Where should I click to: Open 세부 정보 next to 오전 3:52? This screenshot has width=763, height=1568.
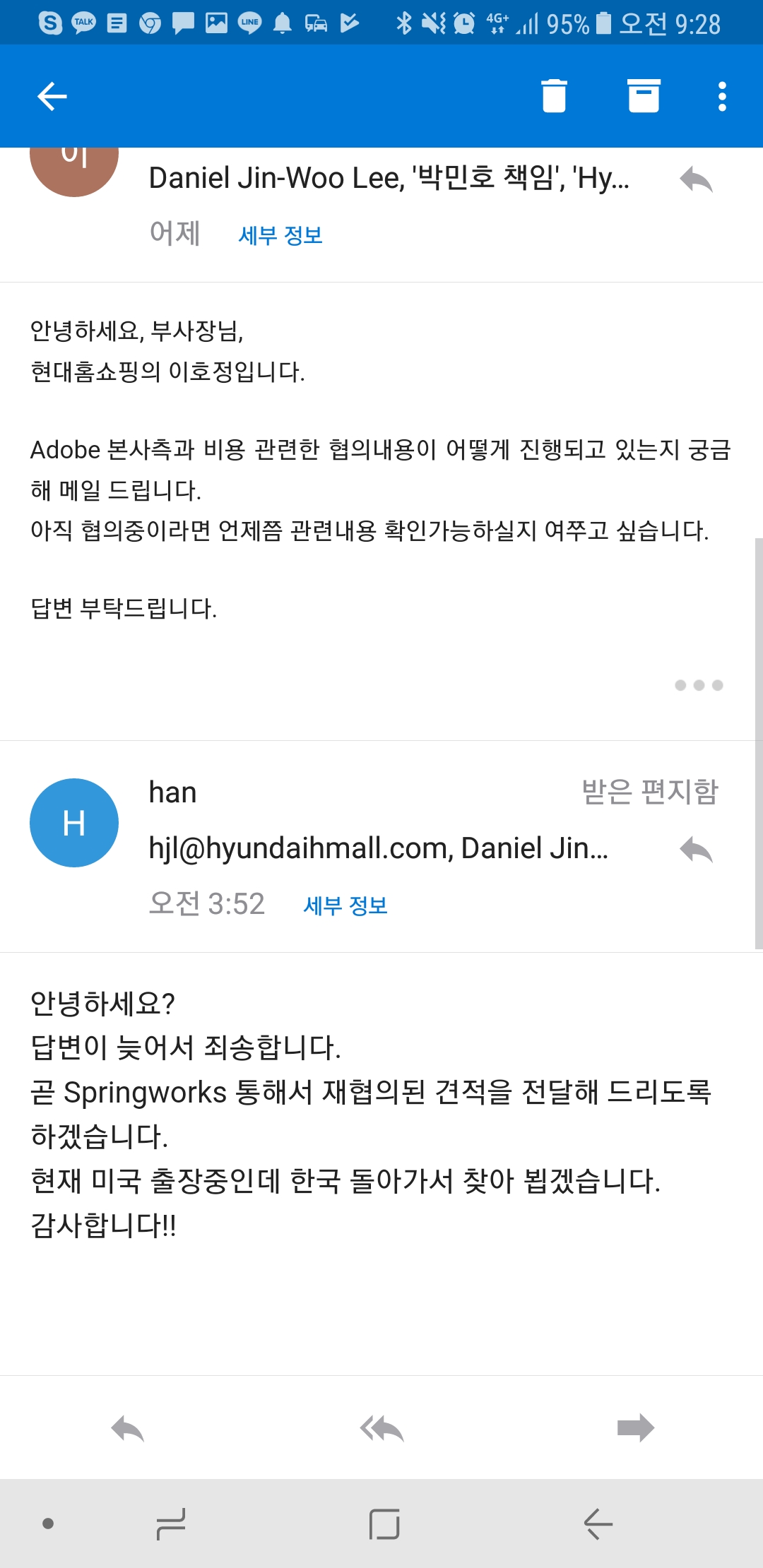point(345,905)
